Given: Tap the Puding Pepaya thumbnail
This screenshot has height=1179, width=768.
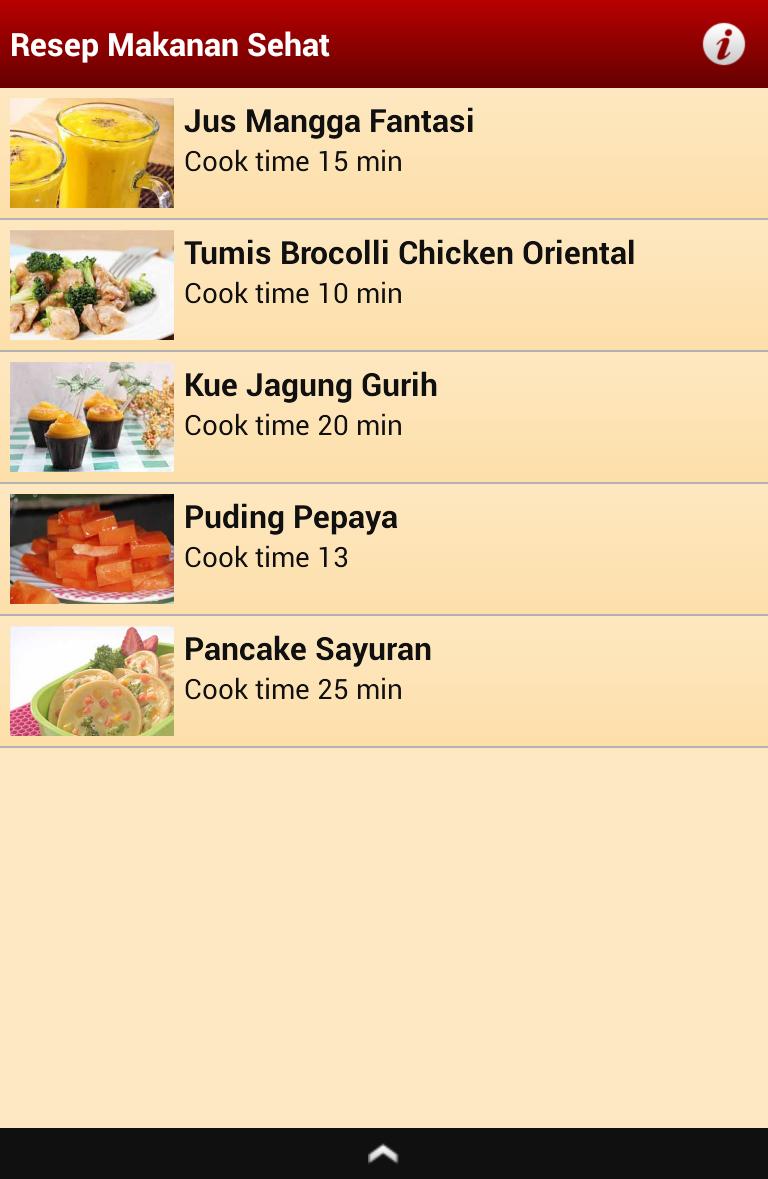Looking at the screenshot, I should coord(91,548).
